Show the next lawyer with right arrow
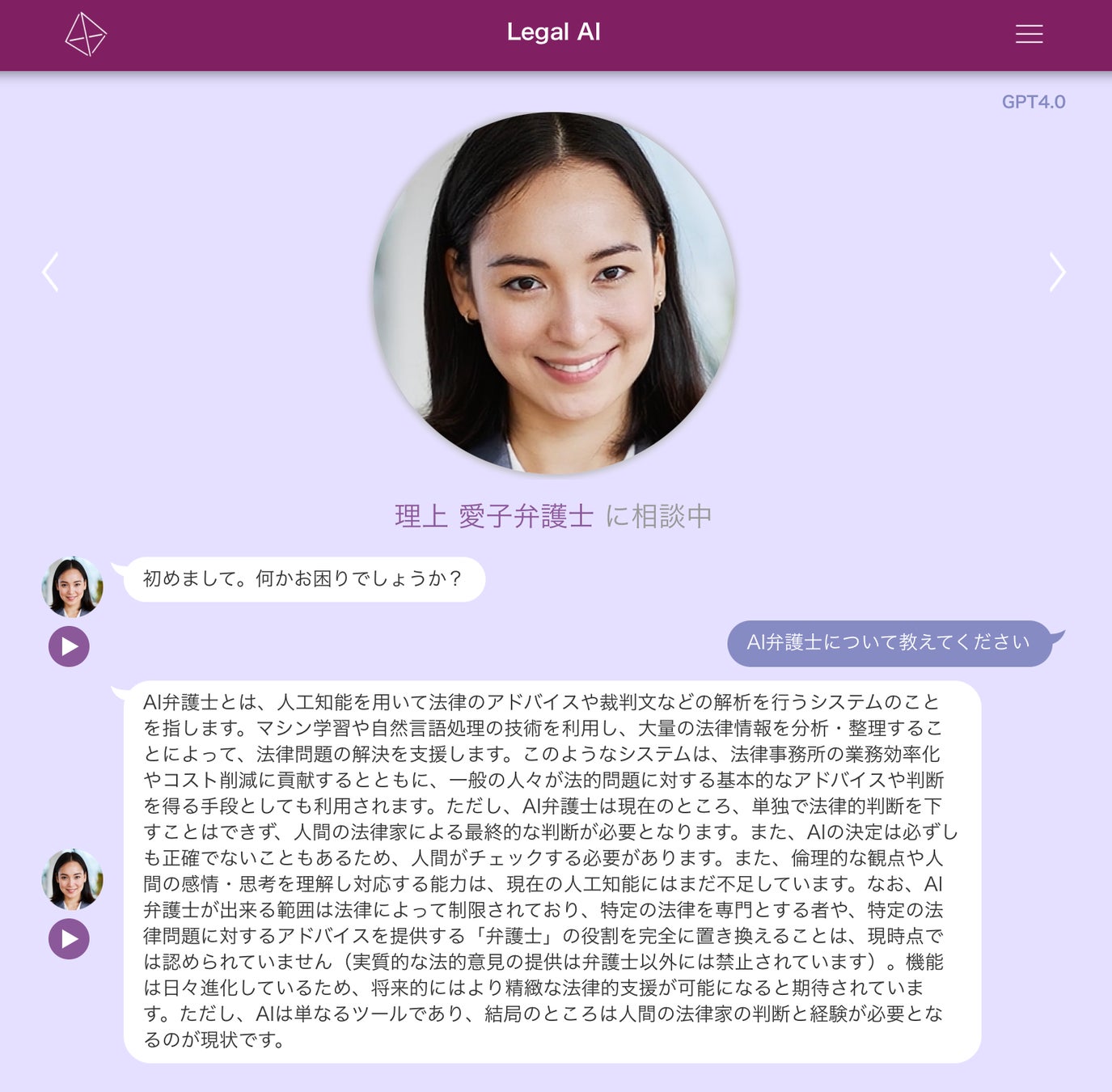 pyautogui.click(x=1057, y=272)
